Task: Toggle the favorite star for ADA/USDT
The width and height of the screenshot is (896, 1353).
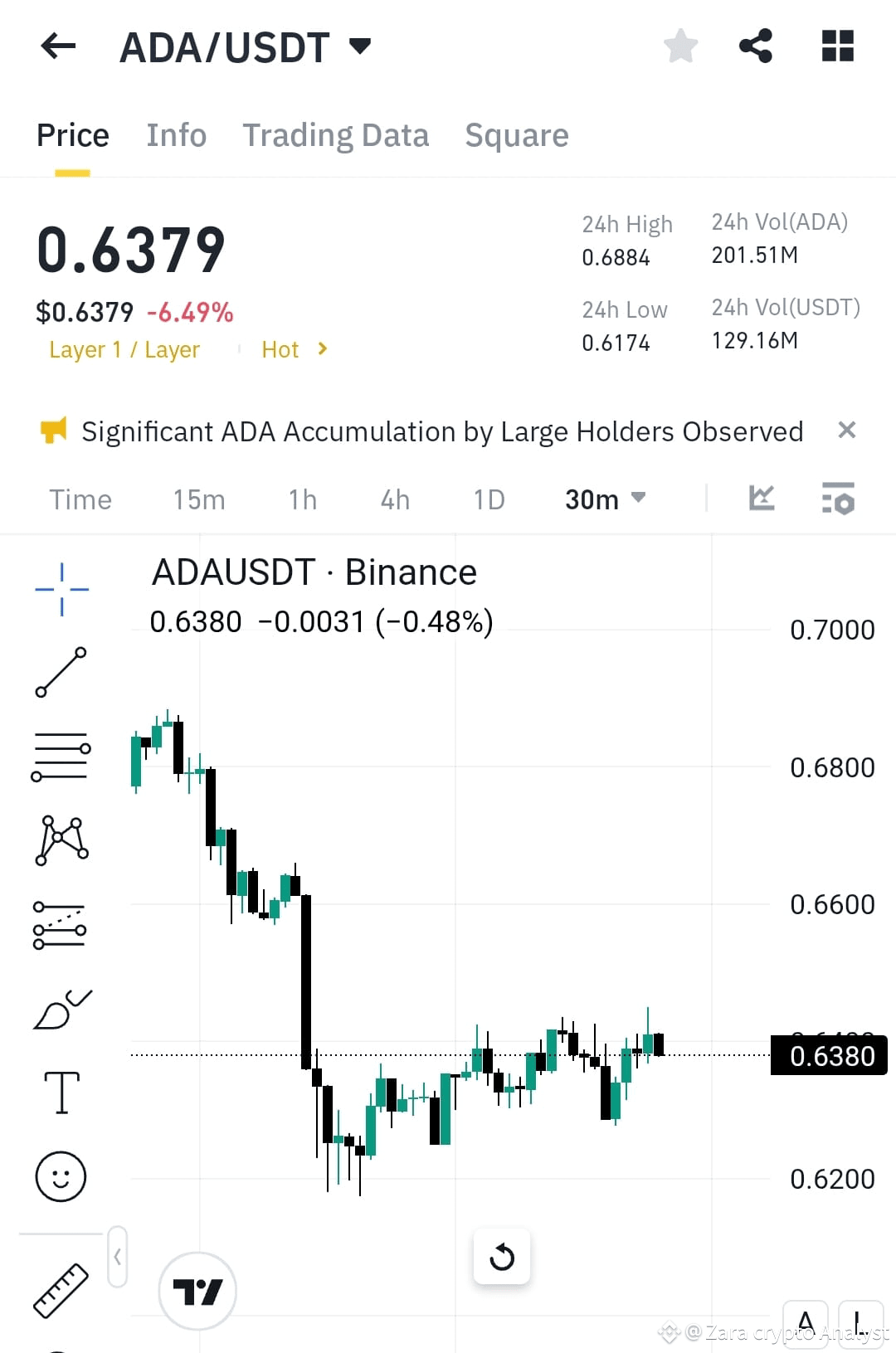Action: (680, 46)
